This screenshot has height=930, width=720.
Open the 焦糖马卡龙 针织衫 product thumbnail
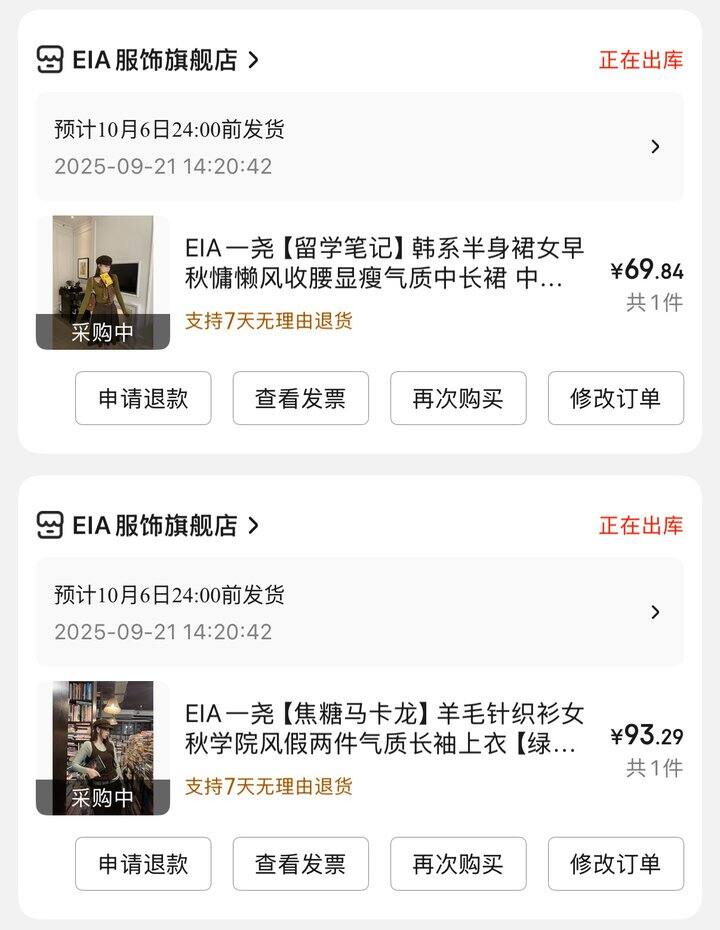click(x=103, y=748)
